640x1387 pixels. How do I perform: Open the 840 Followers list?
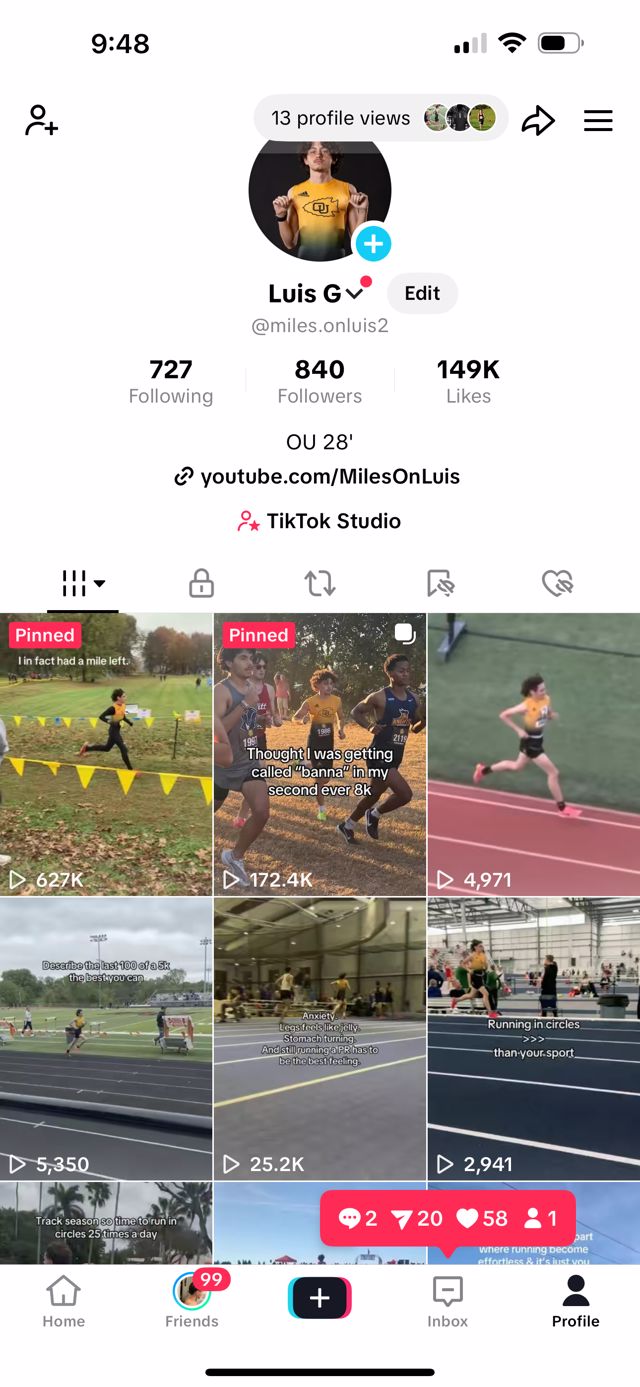pyautogui.click(x=319, y=381)
